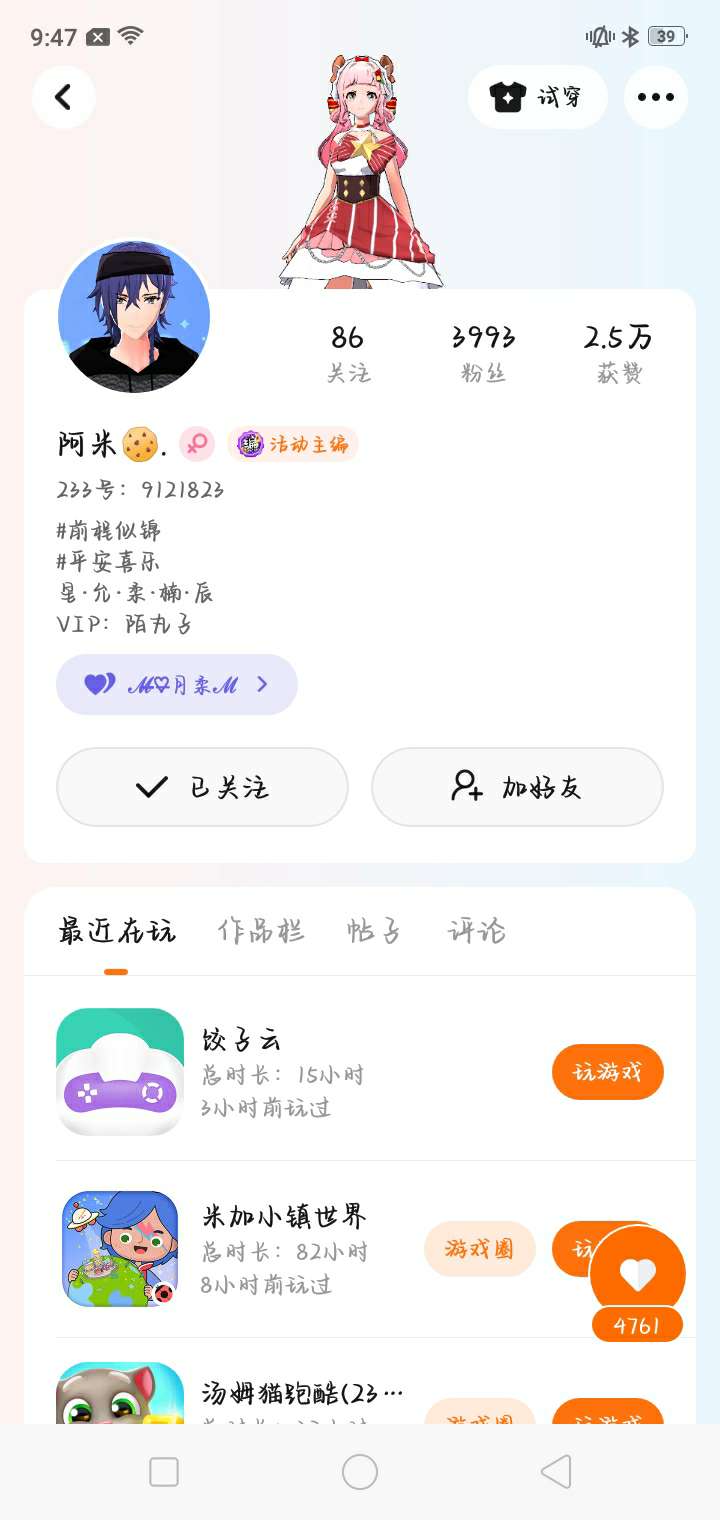Image resolution: width=720 pixels, height=1520 pixels.
Task: Open 游戏圈 for 米加小镇世界
Action: (x=480, y=1249)
